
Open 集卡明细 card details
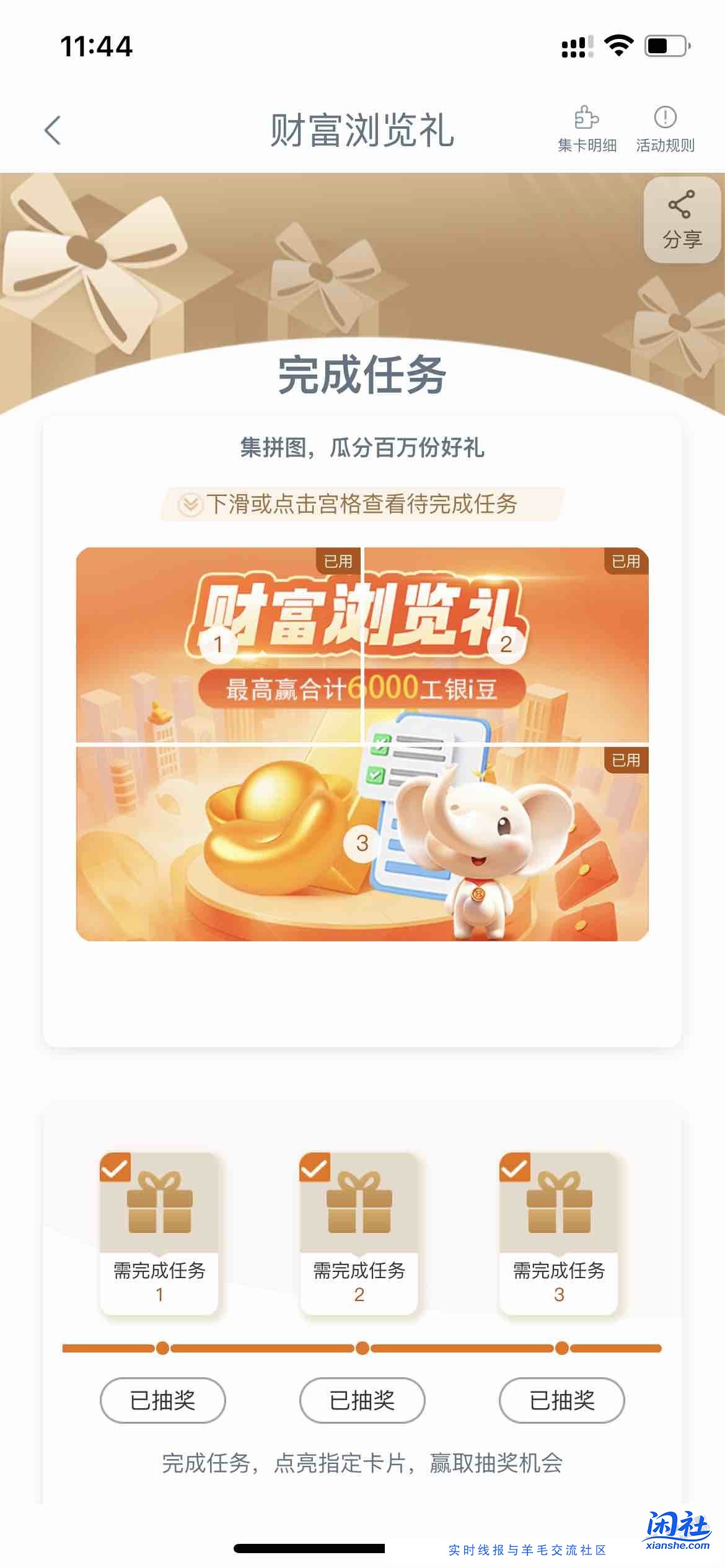586,129
